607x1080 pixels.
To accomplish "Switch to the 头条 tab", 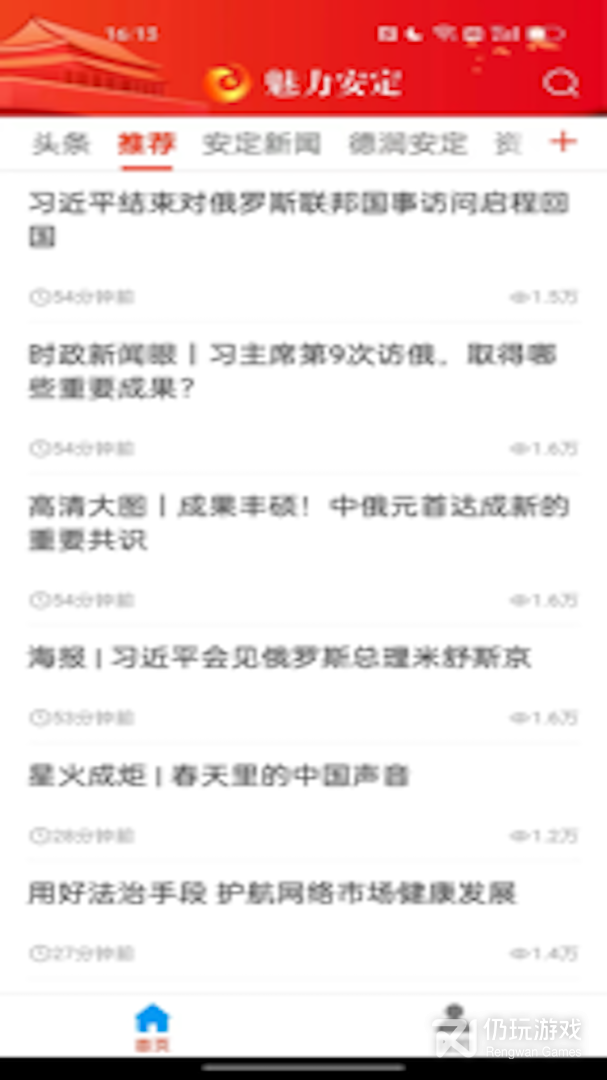I will [61, 144].
